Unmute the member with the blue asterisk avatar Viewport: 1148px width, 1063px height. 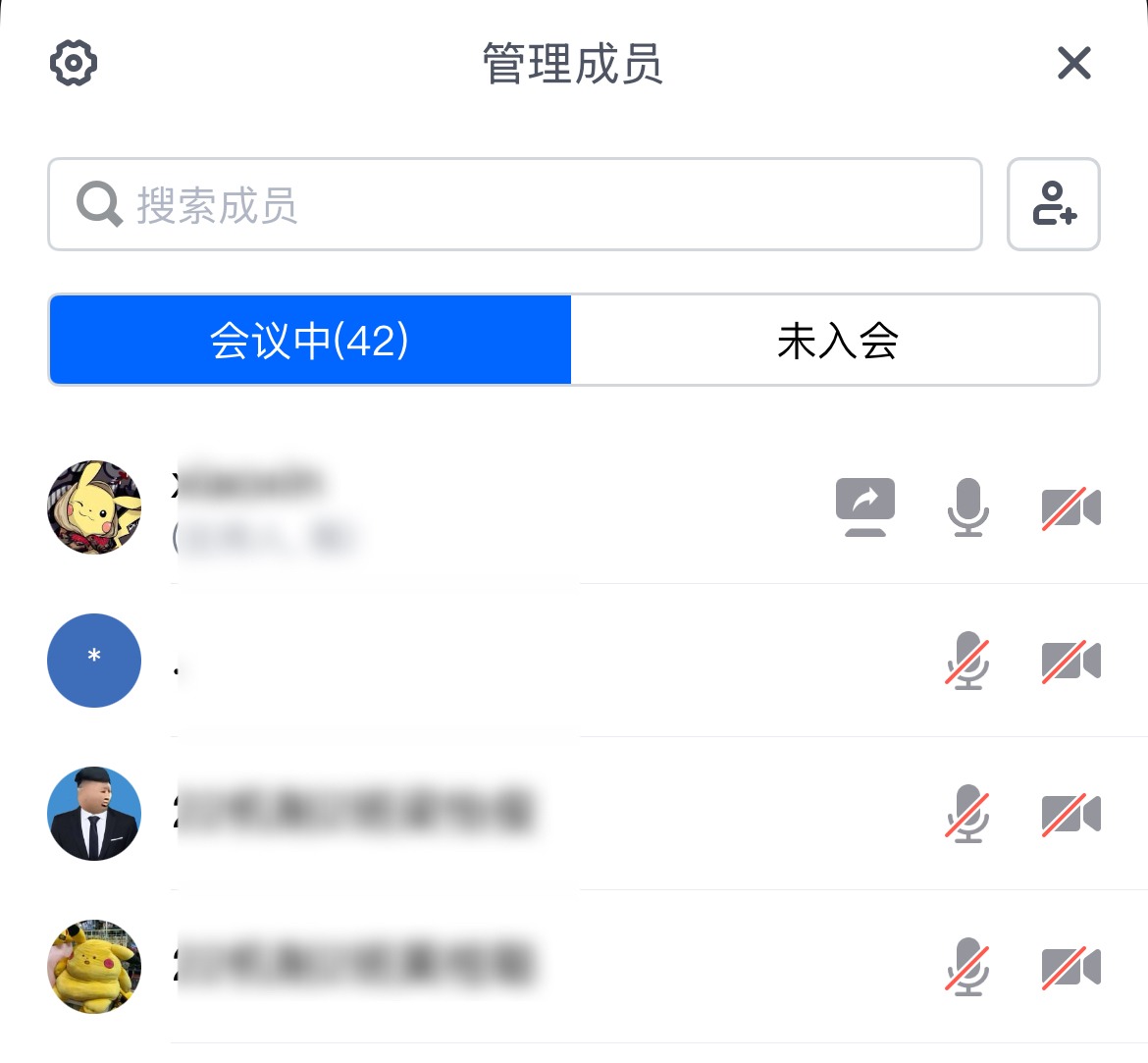(x=967, y=661)
